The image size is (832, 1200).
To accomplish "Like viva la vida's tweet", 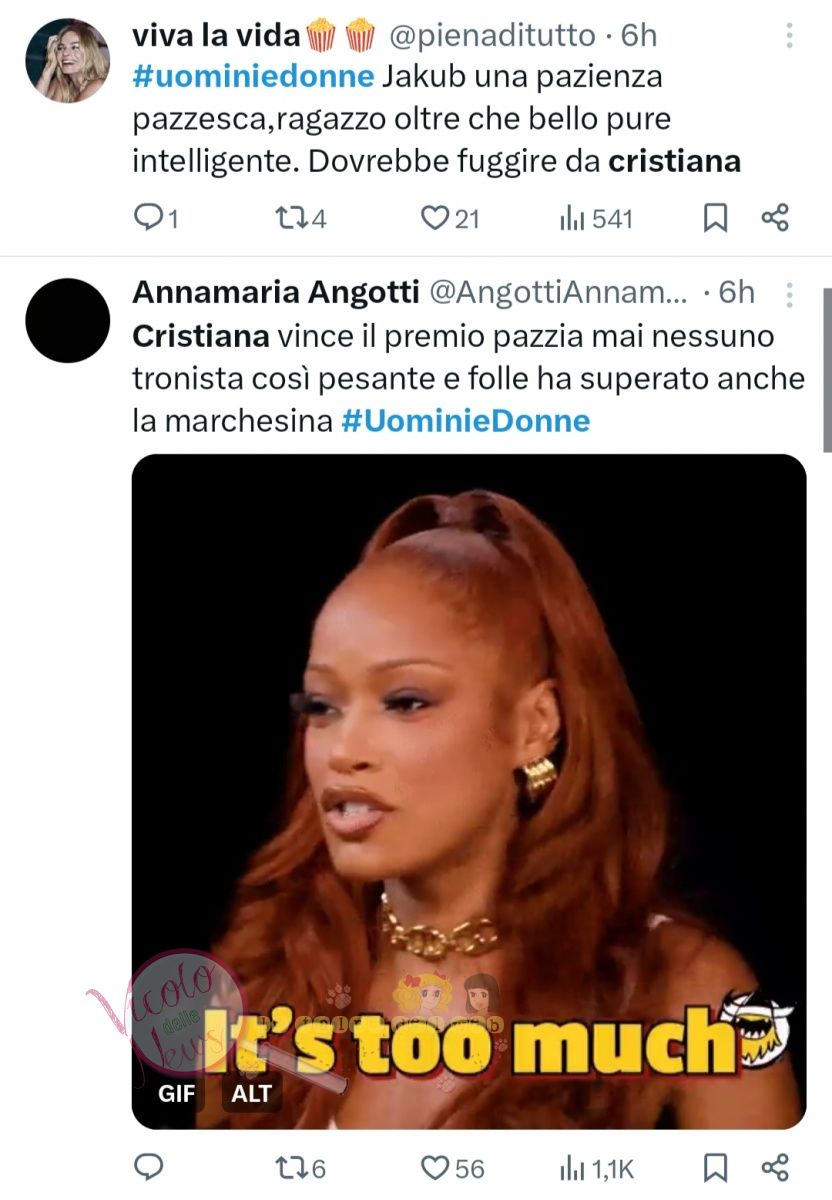I will tap(436, 218).
